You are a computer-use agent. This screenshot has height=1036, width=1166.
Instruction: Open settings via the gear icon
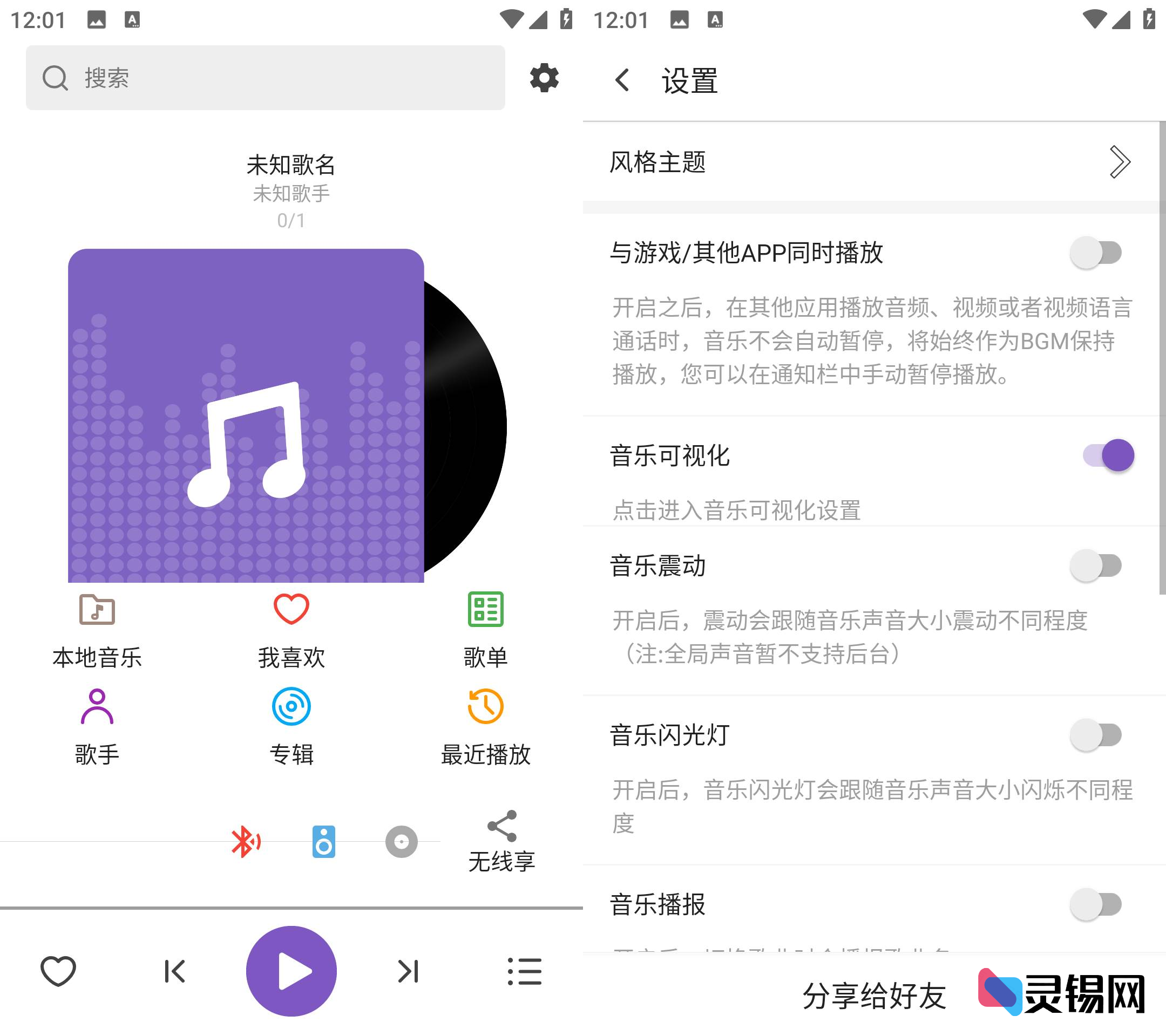pos(544,78)
